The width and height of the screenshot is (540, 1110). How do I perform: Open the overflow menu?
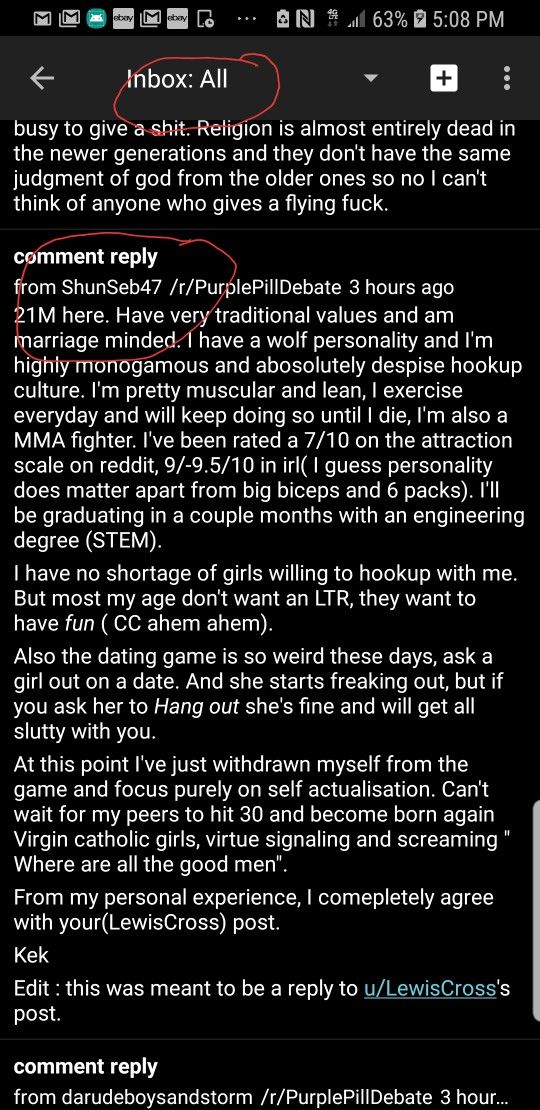(x=507, y=78)
